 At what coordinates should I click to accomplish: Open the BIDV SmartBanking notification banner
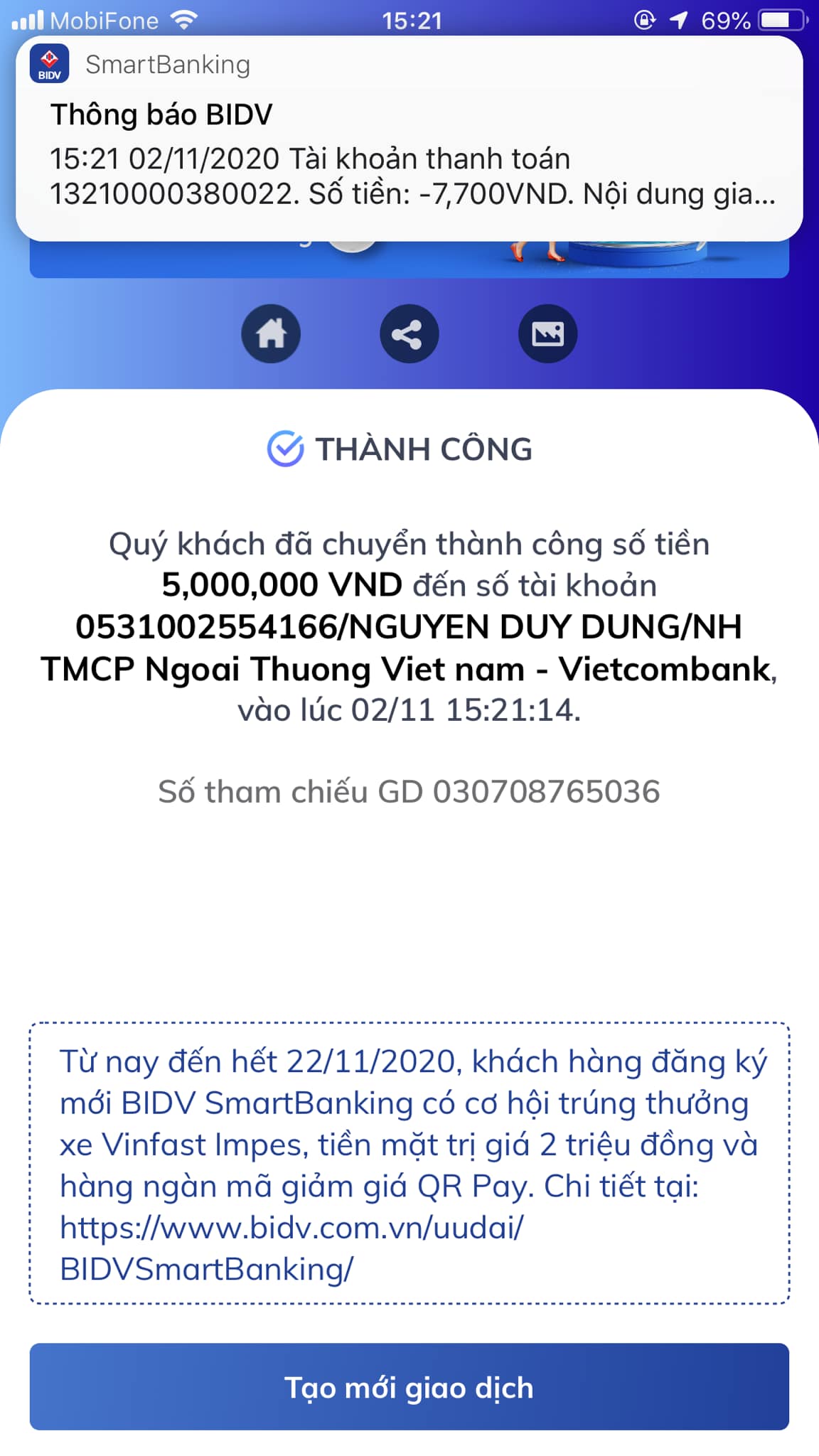[409, 139]
